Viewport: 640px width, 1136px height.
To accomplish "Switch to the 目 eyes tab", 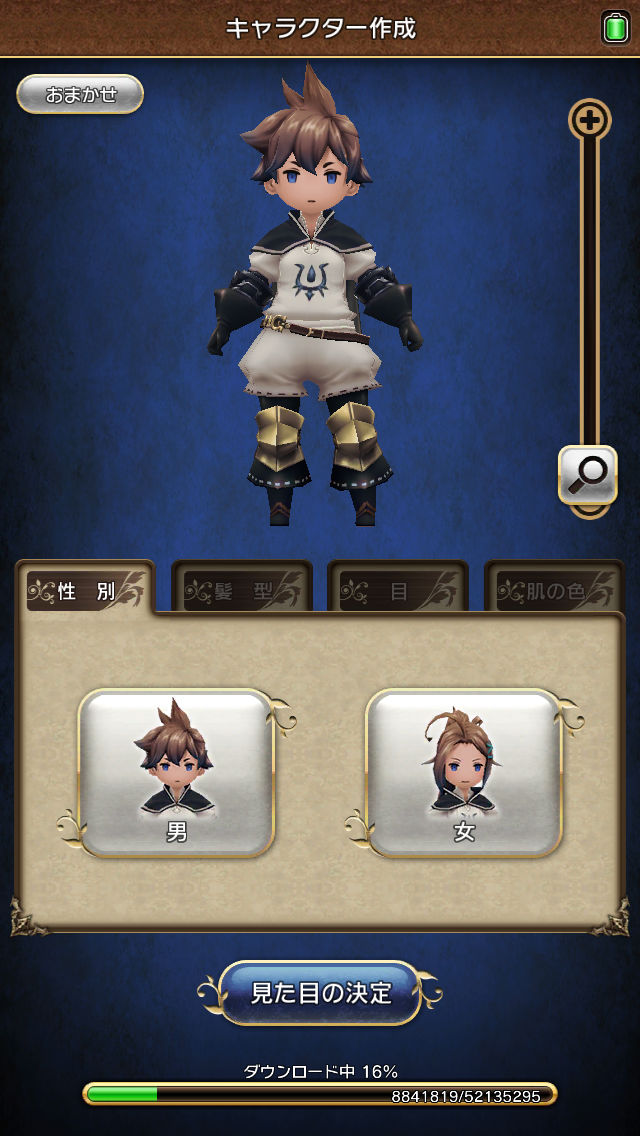I will coord(398,590).
